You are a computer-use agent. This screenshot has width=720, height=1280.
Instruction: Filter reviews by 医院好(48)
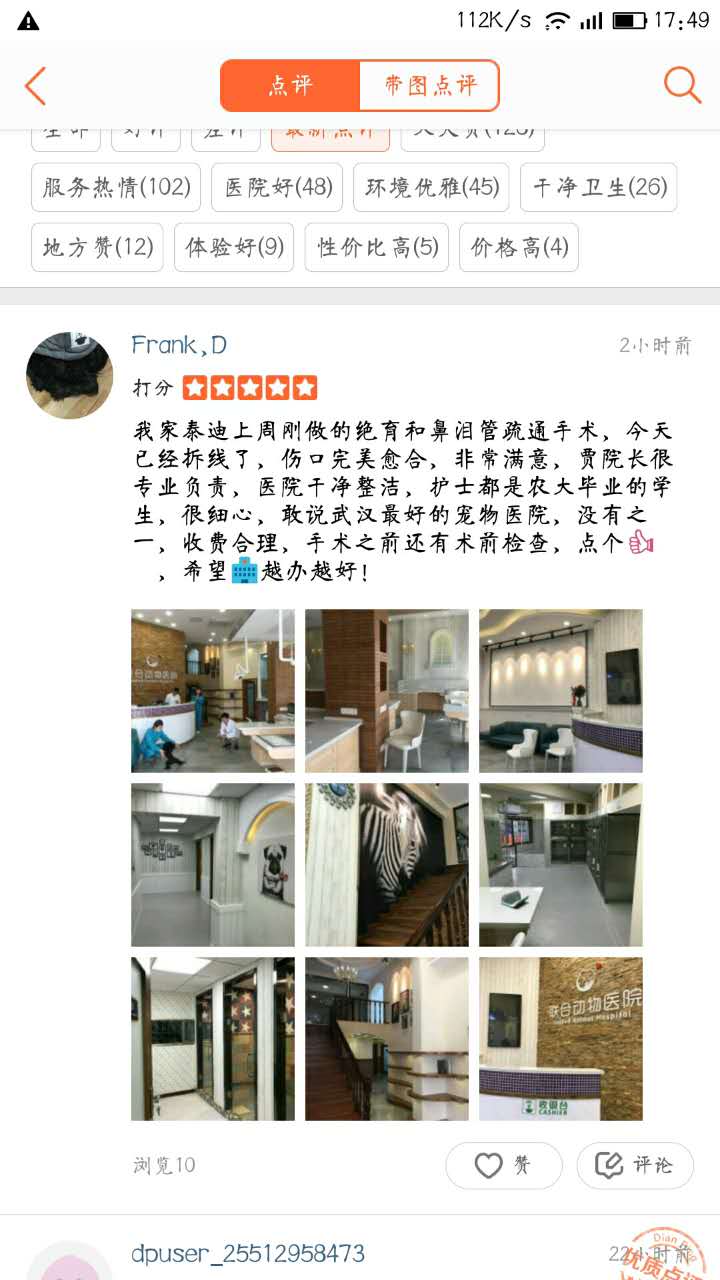(x=278, y=188)
